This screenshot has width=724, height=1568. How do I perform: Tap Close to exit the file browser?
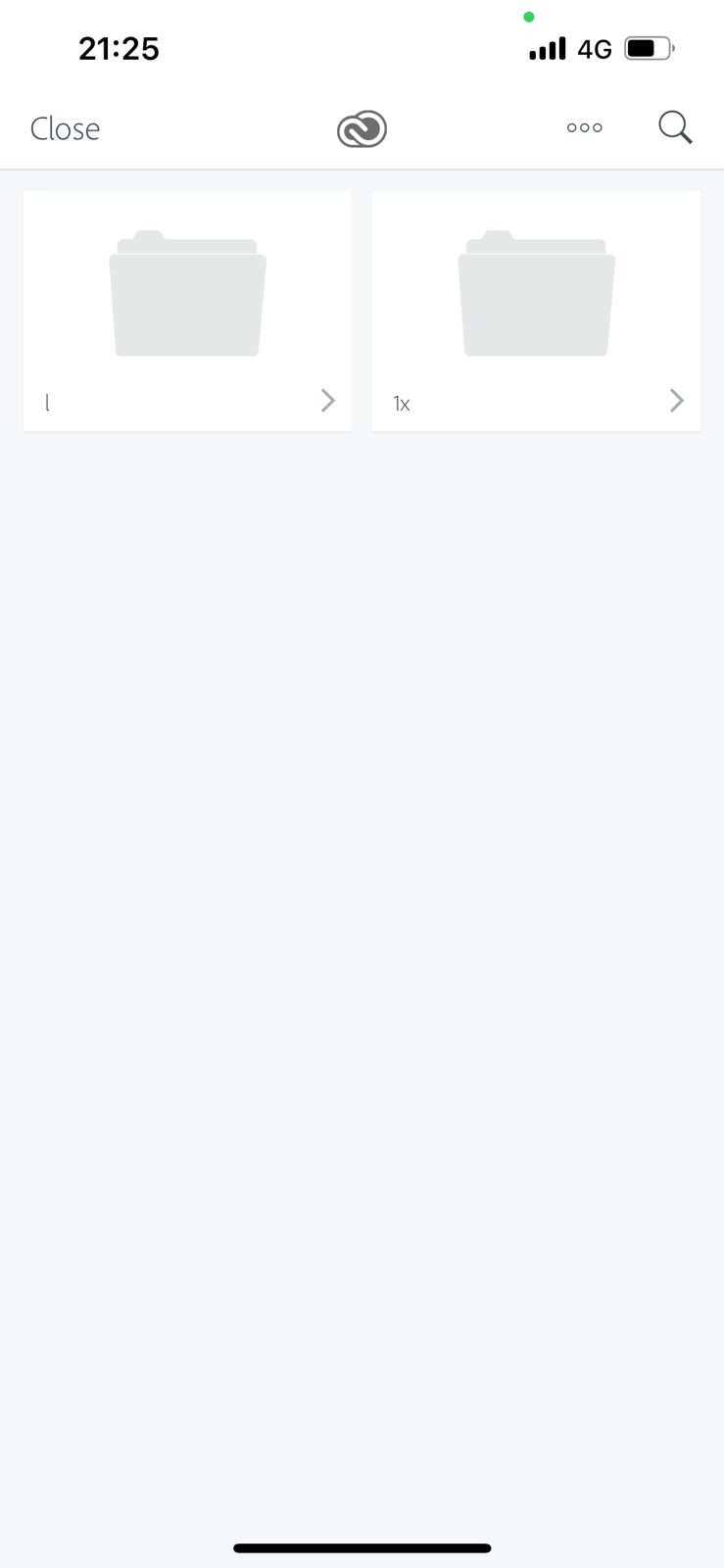(65, 128)
